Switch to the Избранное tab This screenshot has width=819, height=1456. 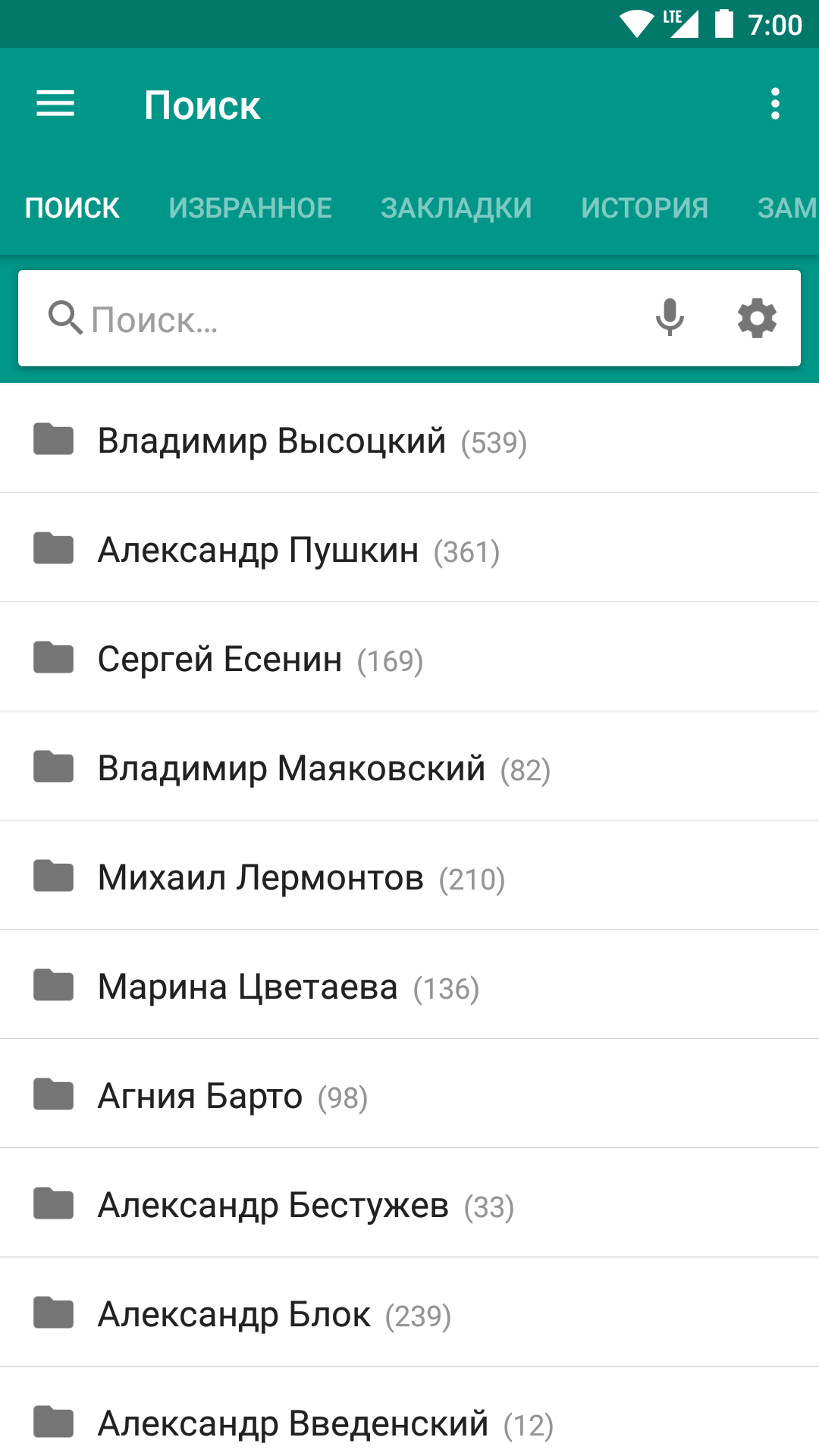[250, 208]
